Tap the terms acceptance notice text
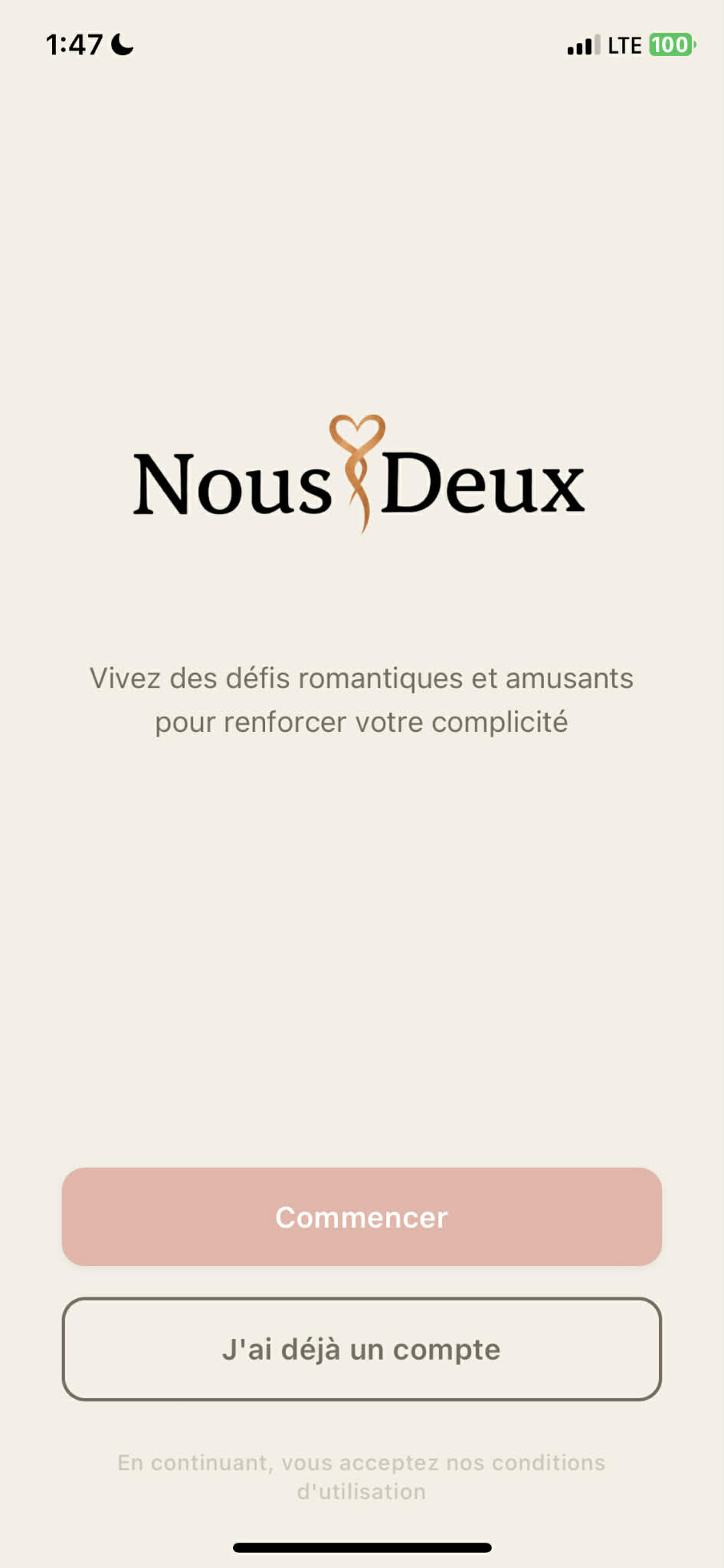The height and width of the screenshot is (1568, 724). [360, 1475]
